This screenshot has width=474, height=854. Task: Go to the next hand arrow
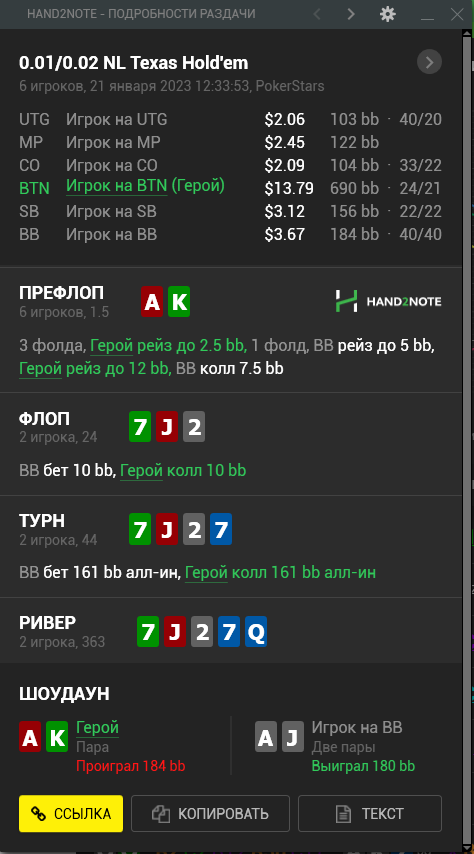pyautogui.click(x=351, y=14)
